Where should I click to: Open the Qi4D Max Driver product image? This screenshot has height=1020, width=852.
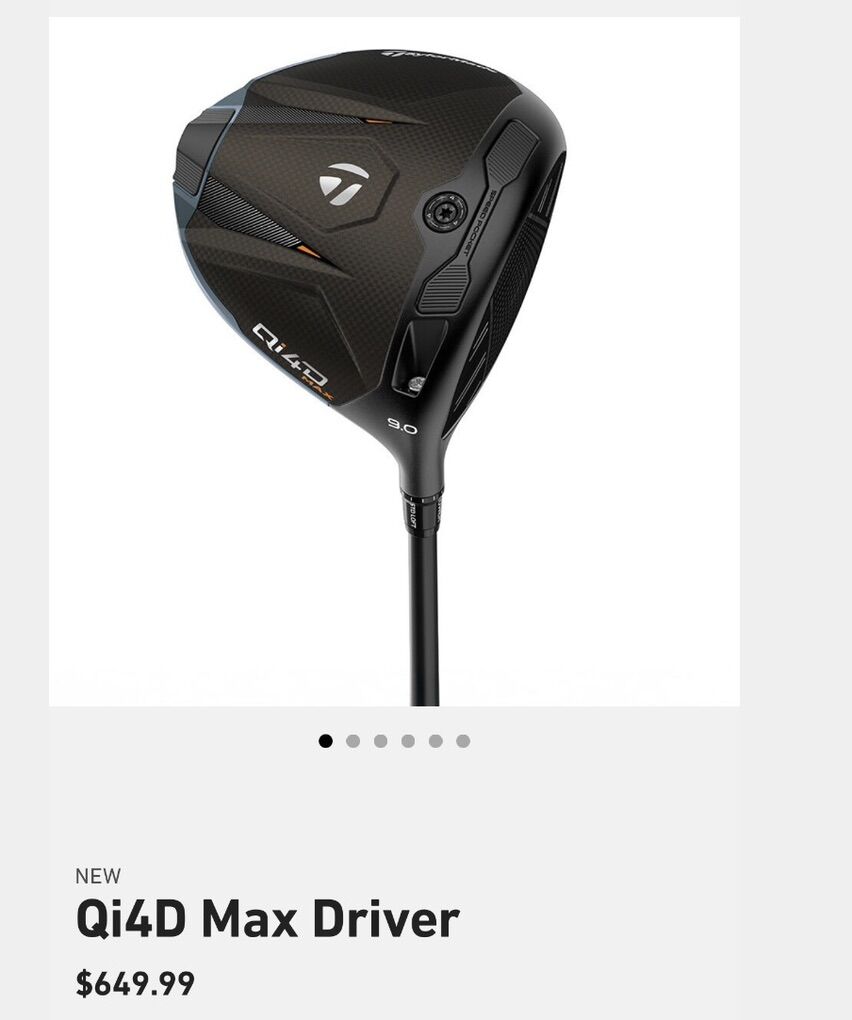(x=394, y=360)
